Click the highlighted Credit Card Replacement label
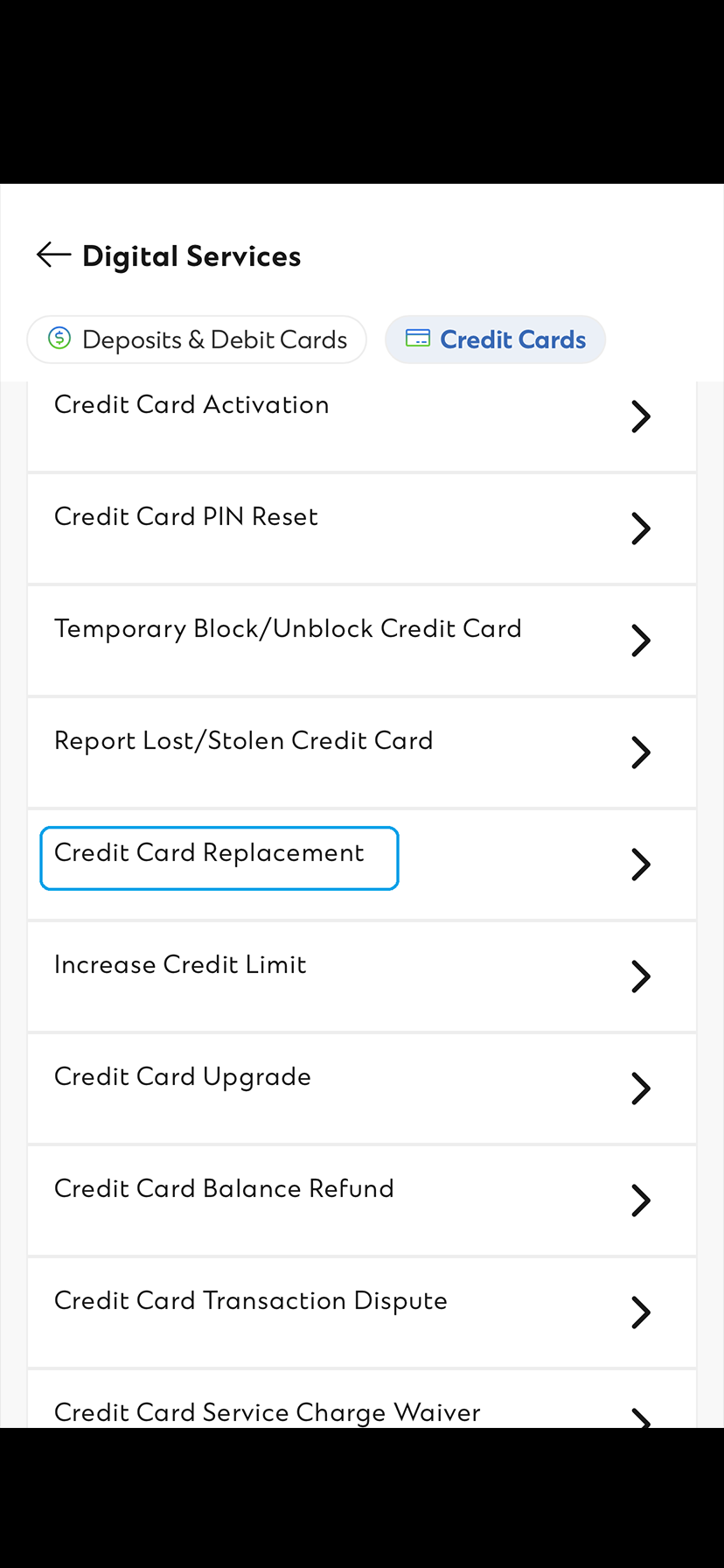724x1568 pixels. pyautogui.click(x=209, y=853)
